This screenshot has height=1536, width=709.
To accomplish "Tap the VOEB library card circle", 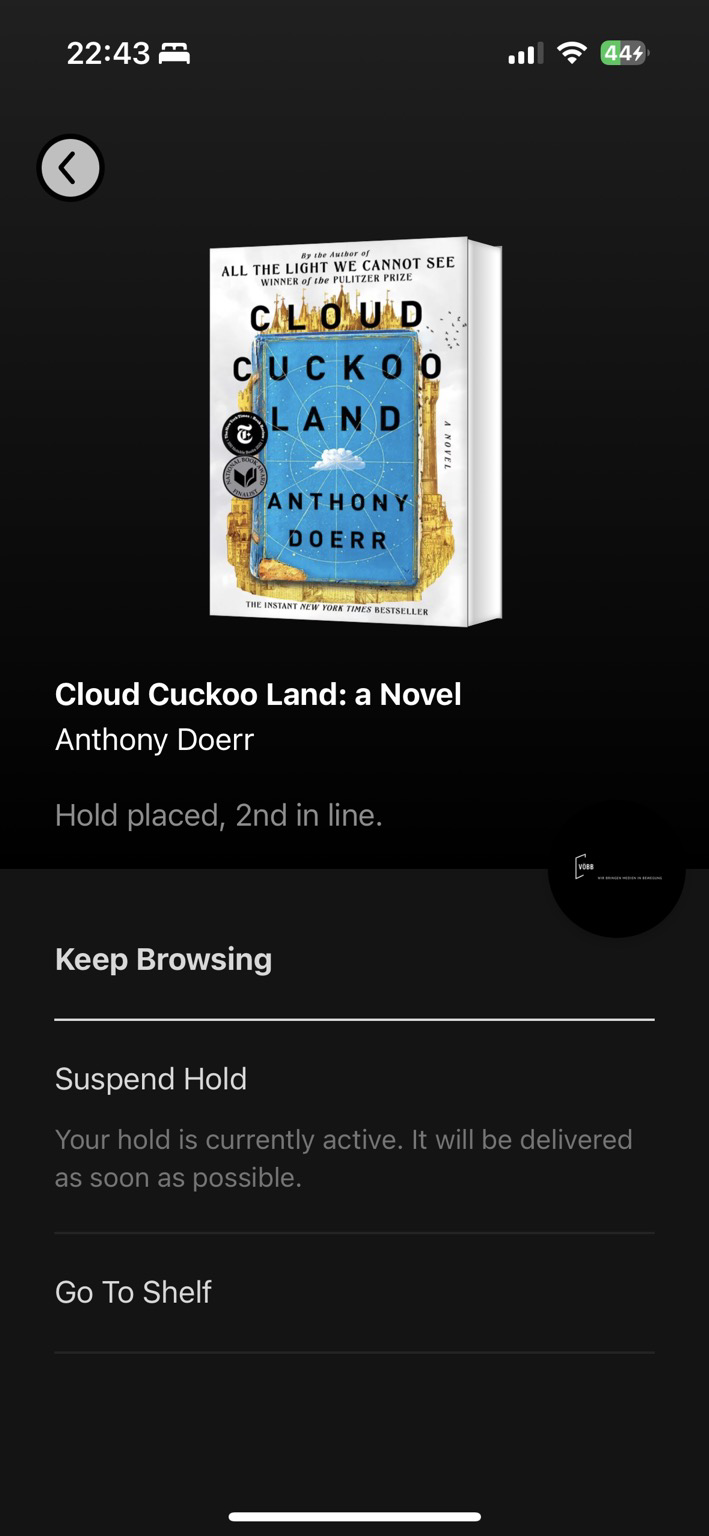I will point(616,869).
